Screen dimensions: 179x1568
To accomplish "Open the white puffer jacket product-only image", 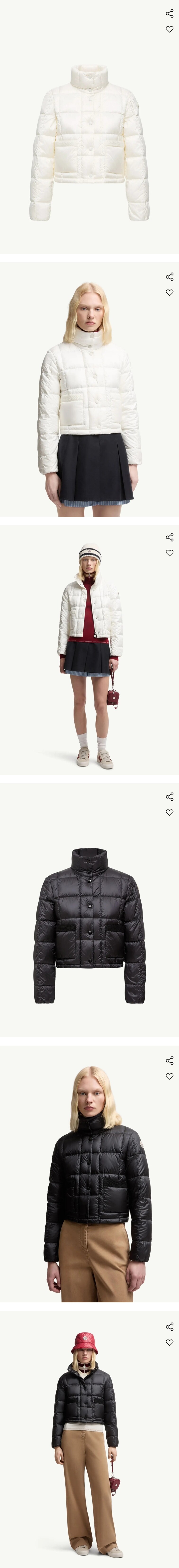I will (89, 140).
